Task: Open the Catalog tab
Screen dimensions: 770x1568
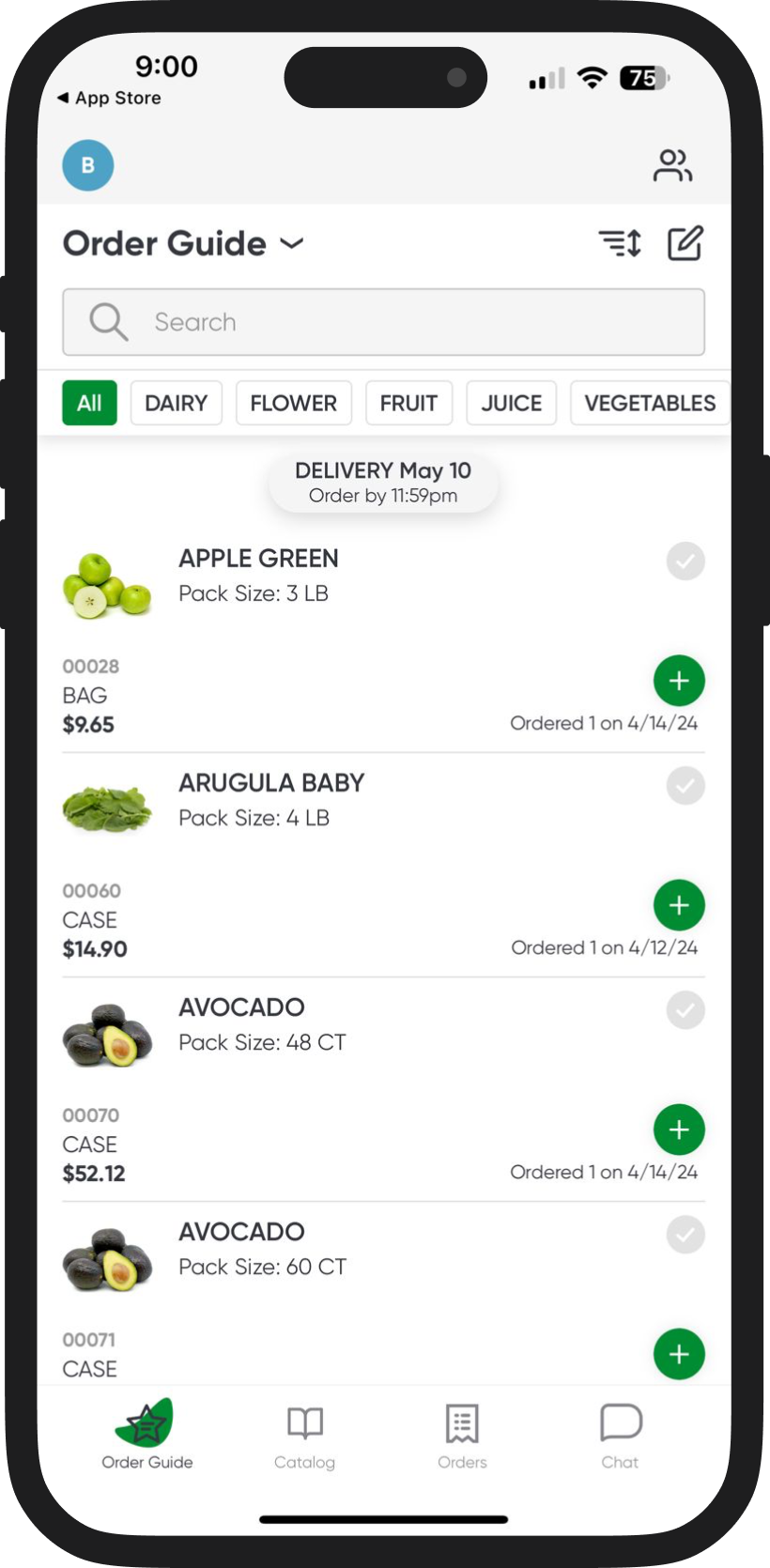Action: pos(304,1436)
